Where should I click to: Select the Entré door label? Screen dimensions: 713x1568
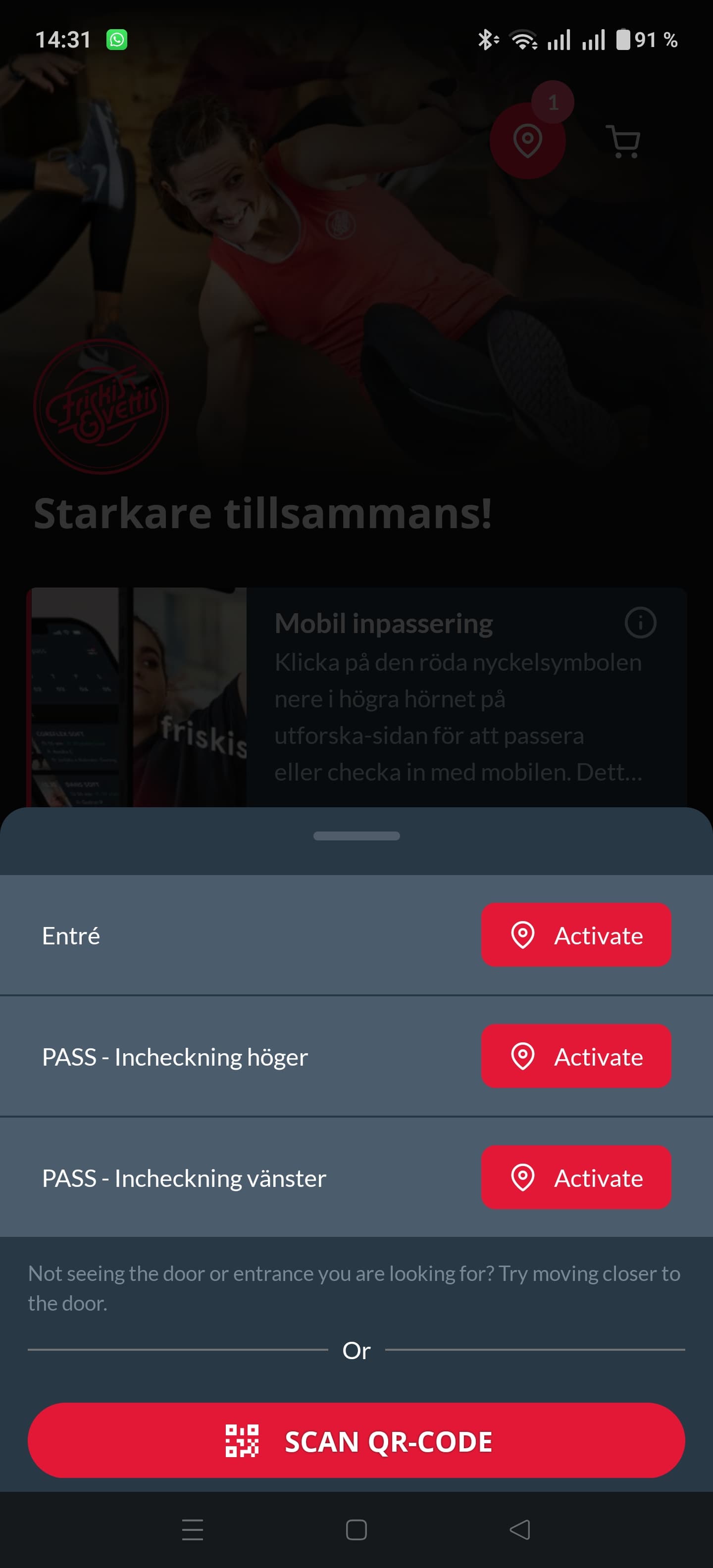71,935
